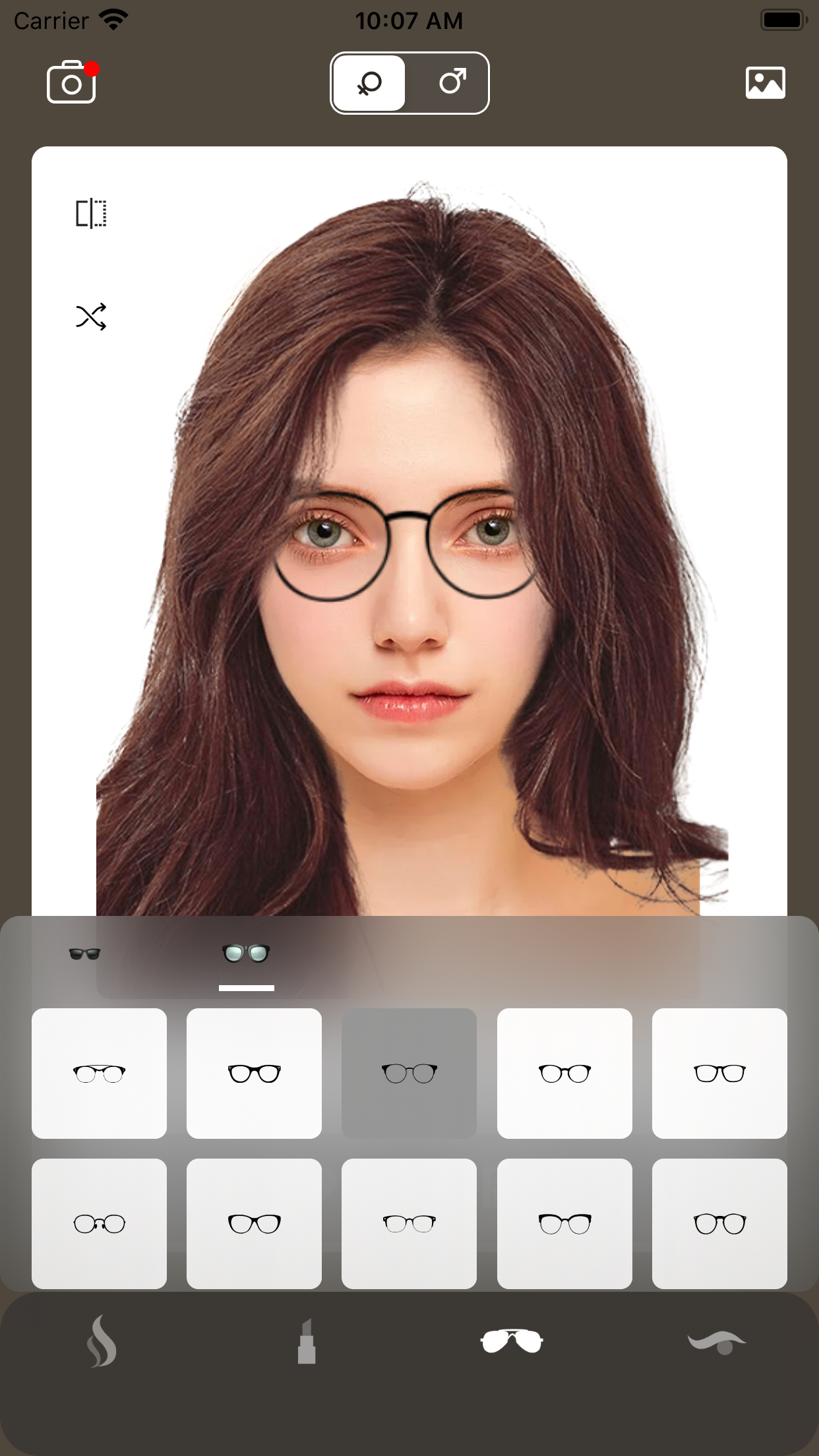Open the photo gallery icon
Image resolution: width=819 pixels, height=1456 pixels.
click(x=765, y=83)
